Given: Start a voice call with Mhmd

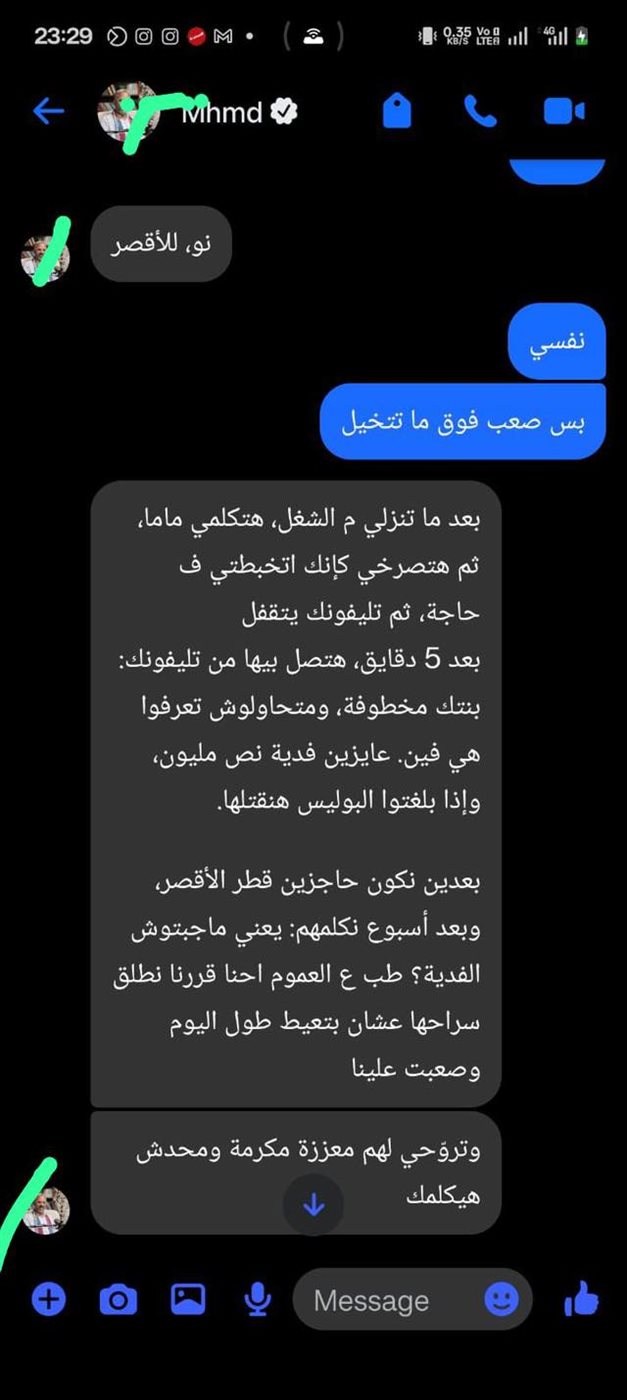Looking at the screenshot, I should (x=480, y=111).
